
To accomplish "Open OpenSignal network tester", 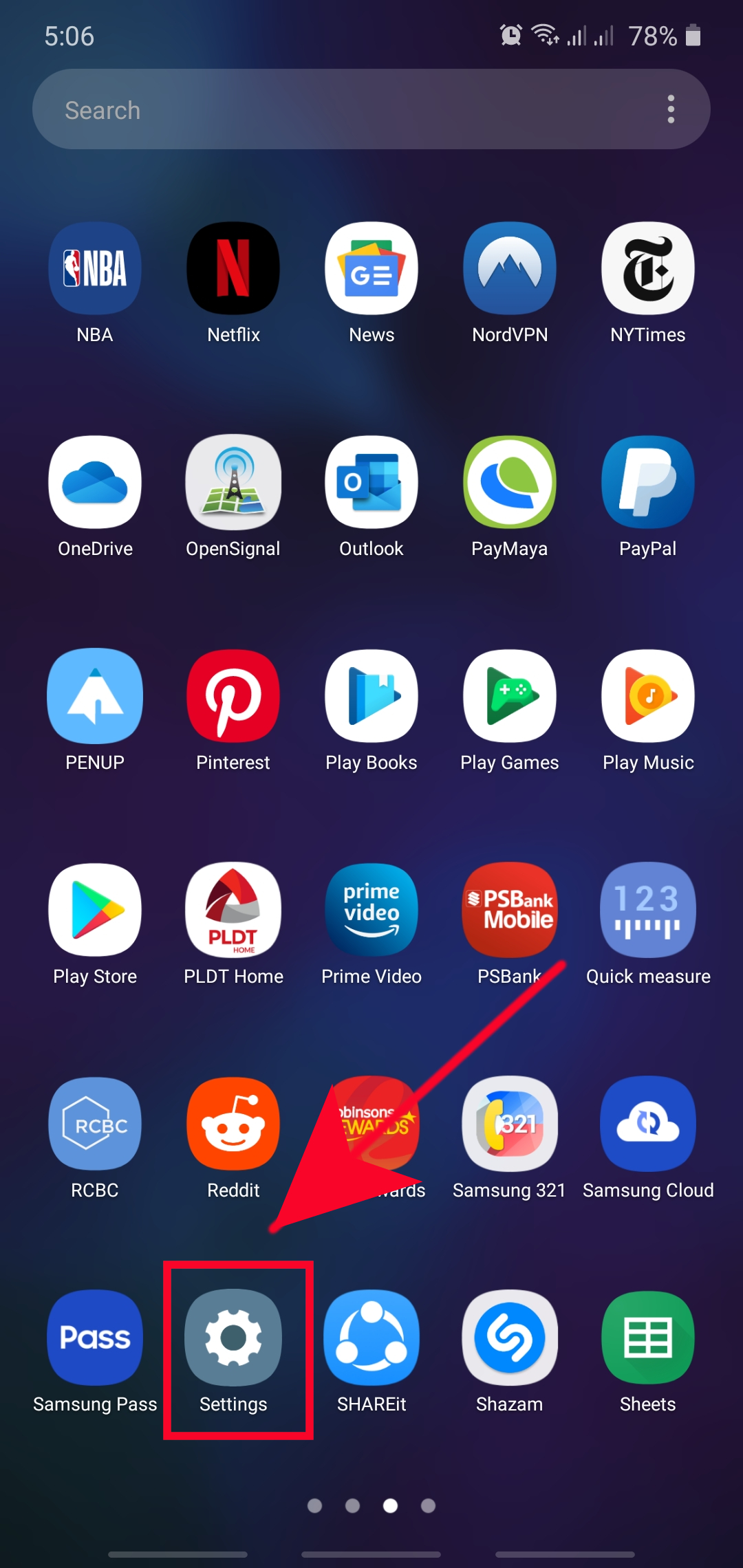I will point(233,481).
